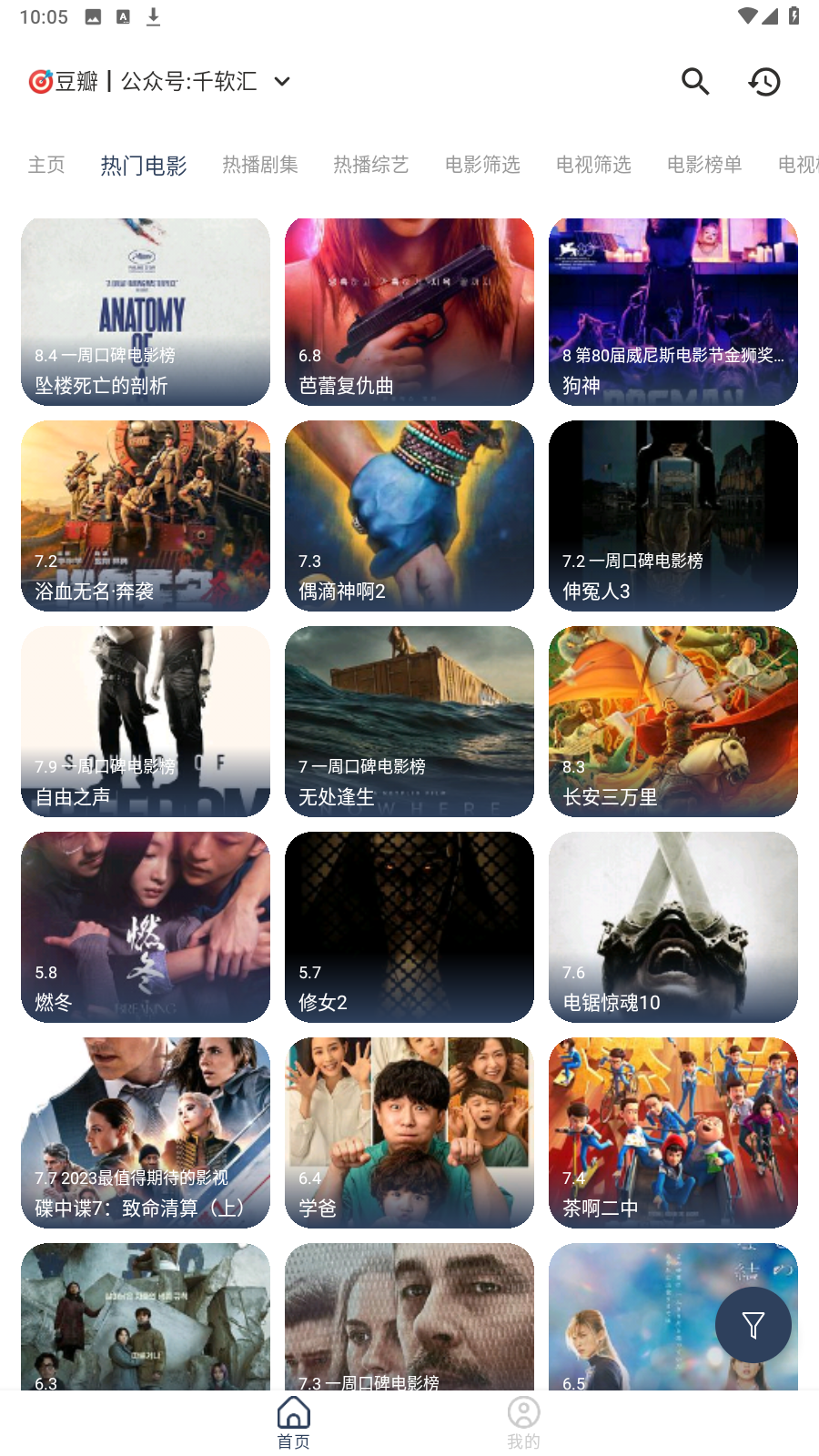Select the 电影筛选 tab
The height and width of the screenshot is (1456, 819).
pos(482,165)
